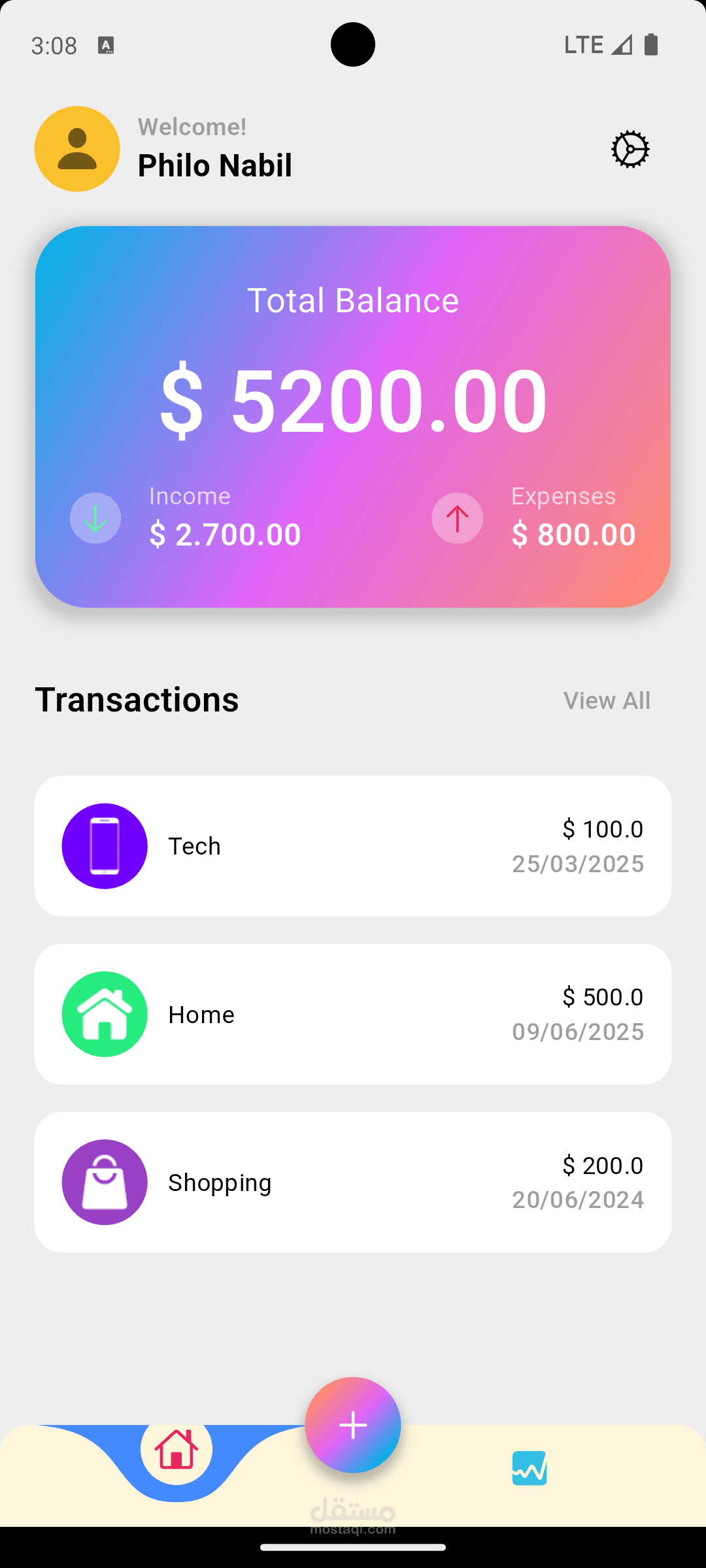Open the Shopping transaction
Image resolution: width=706 pixels, height=1568 pixels.
click(x=353, y=1182)
